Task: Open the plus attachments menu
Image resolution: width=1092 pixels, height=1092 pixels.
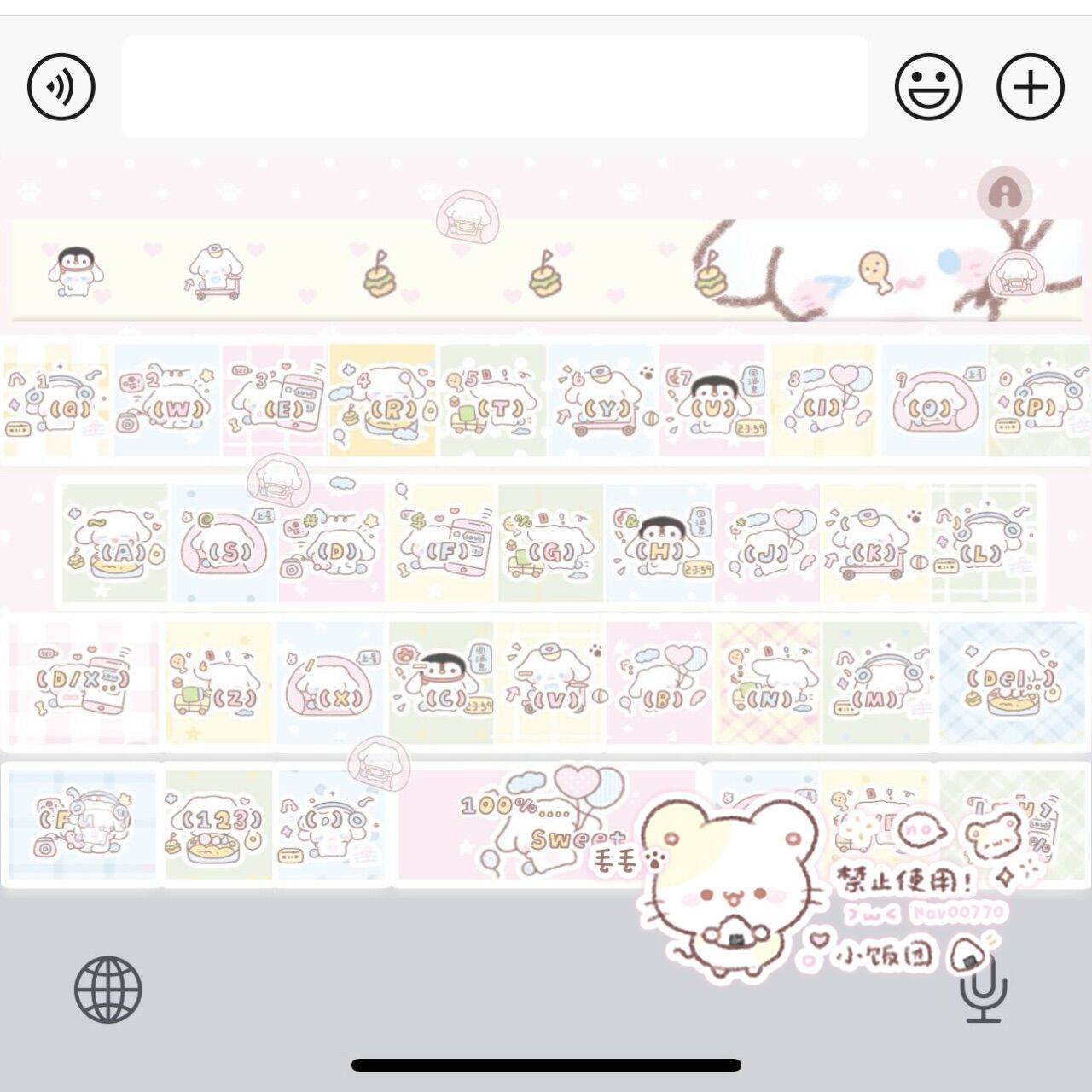Action: [x=1031, y=86]
